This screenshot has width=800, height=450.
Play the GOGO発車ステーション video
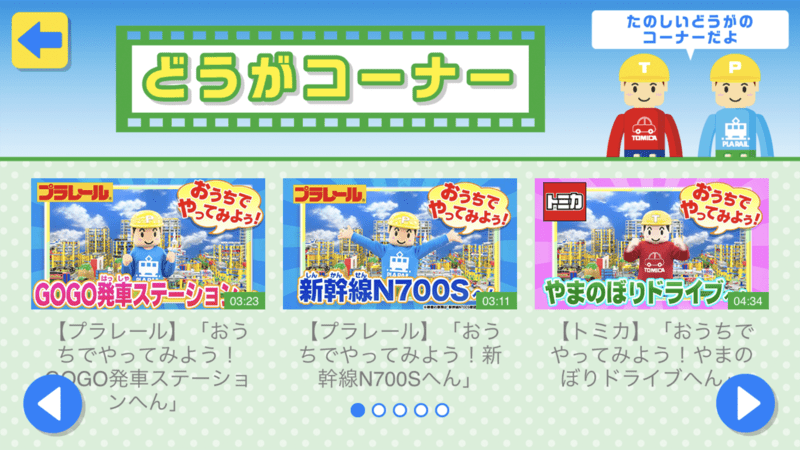tap(148, 243)
